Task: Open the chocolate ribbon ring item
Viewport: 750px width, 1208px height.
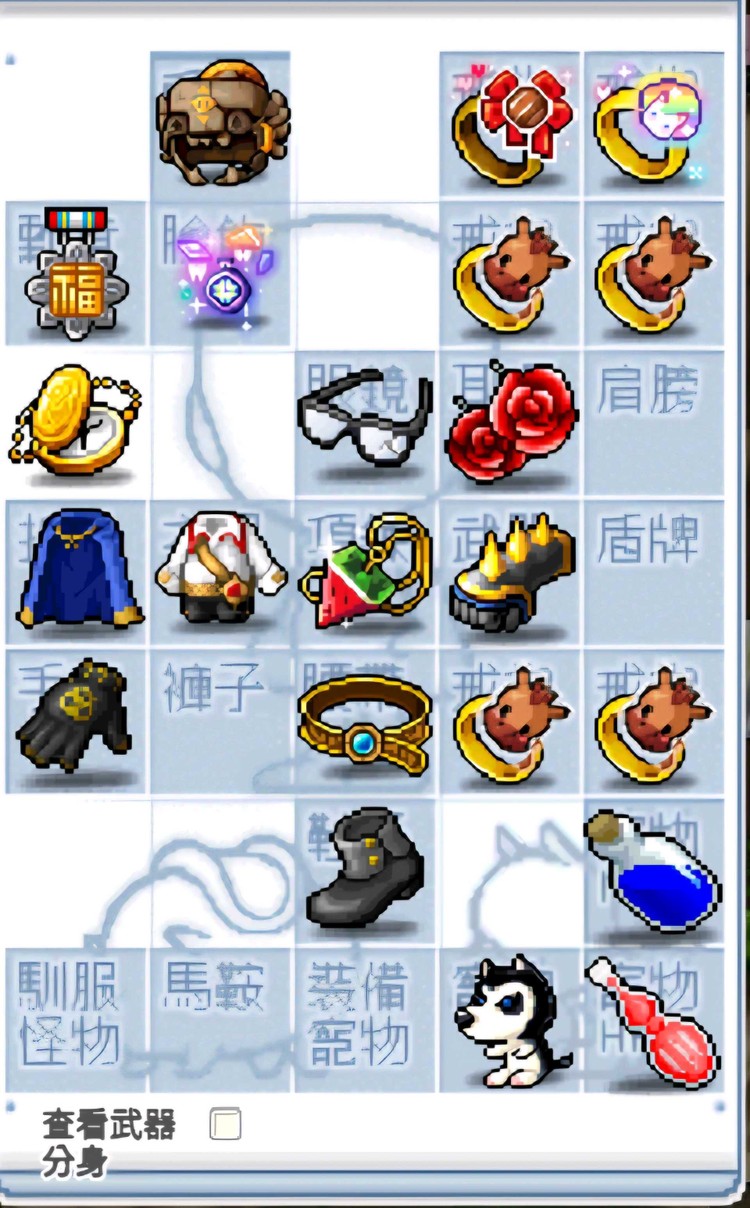Action: [x=510, y=123]
